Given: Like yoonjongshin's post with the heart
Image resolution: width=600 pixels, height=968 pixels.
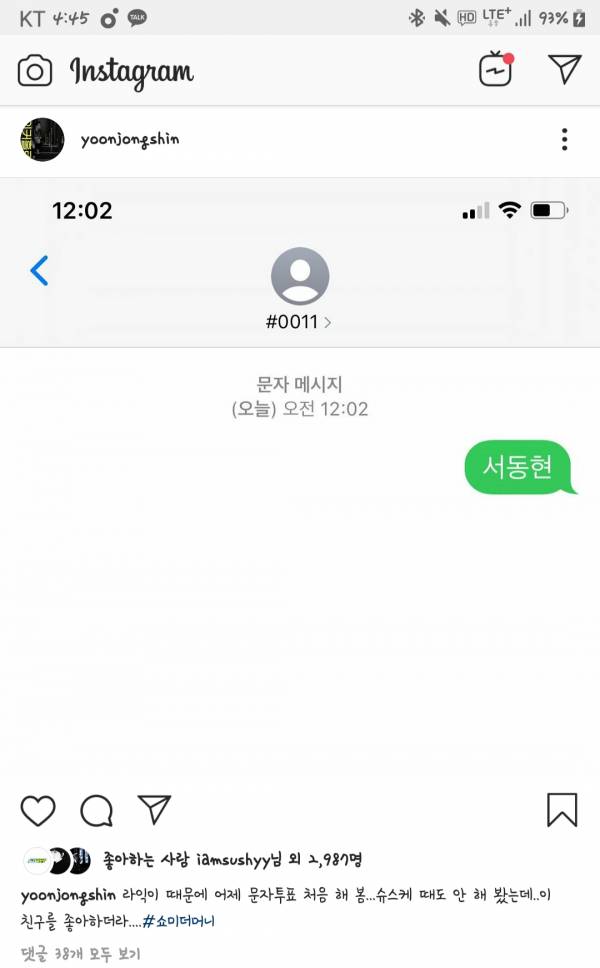Looking at the screenshot, I should tap(38, 810).
